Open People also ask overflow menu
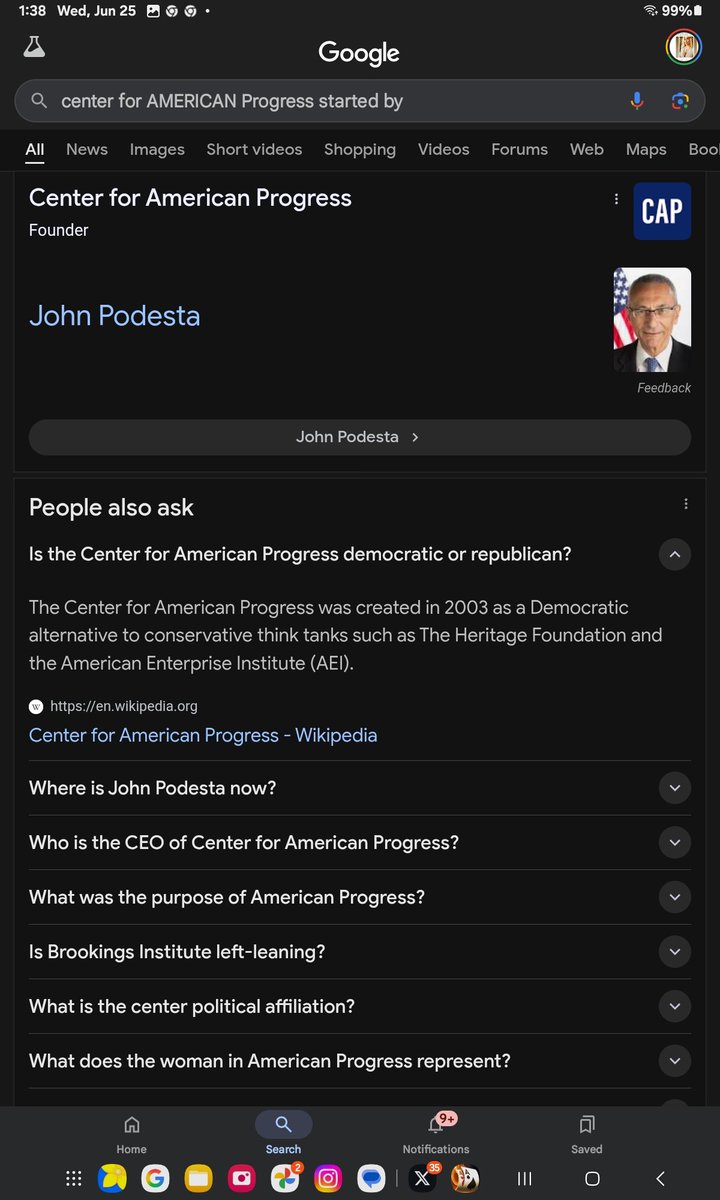The width and height of the screenshot is (720, 1200). point(686,504)
